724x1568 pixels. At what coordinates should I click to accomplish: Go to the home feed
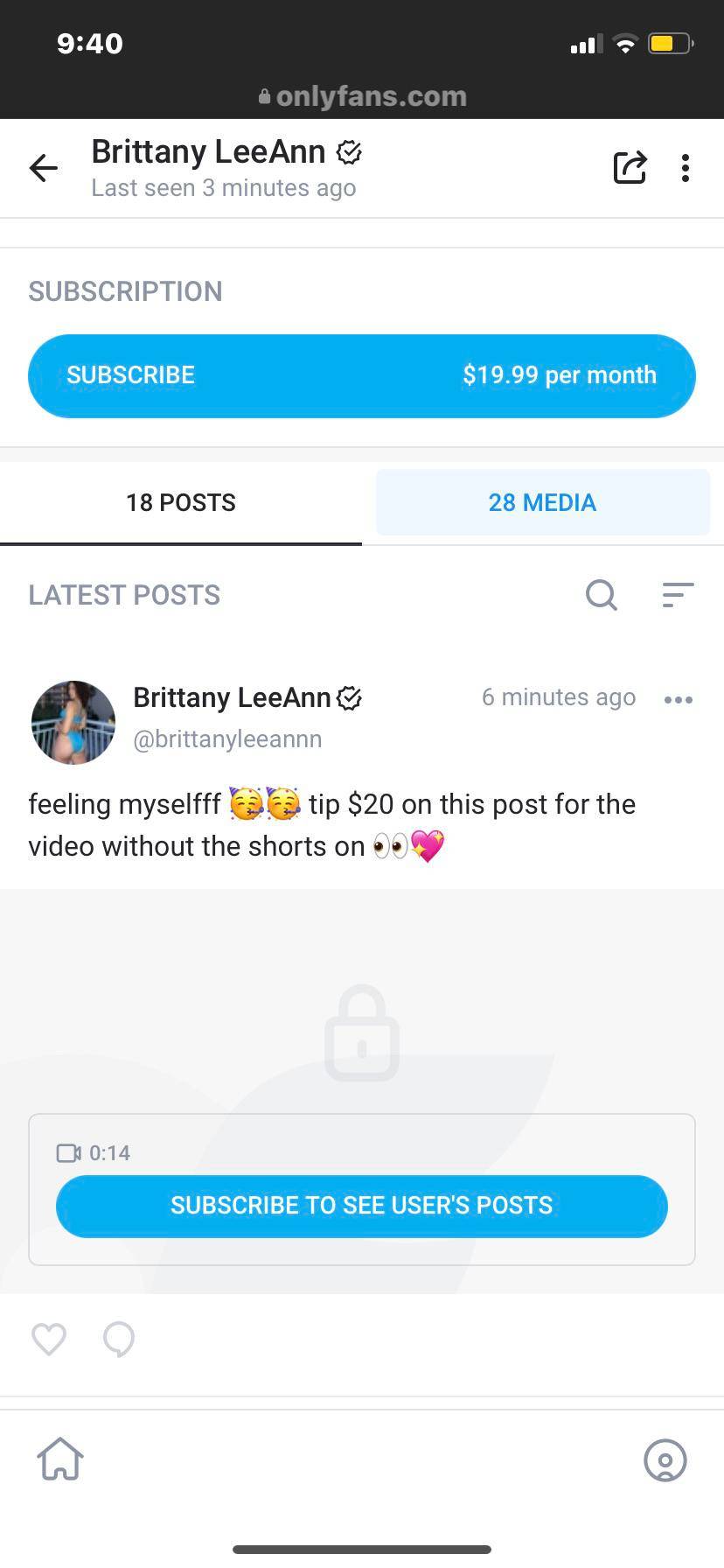[x=60, y=1459]
